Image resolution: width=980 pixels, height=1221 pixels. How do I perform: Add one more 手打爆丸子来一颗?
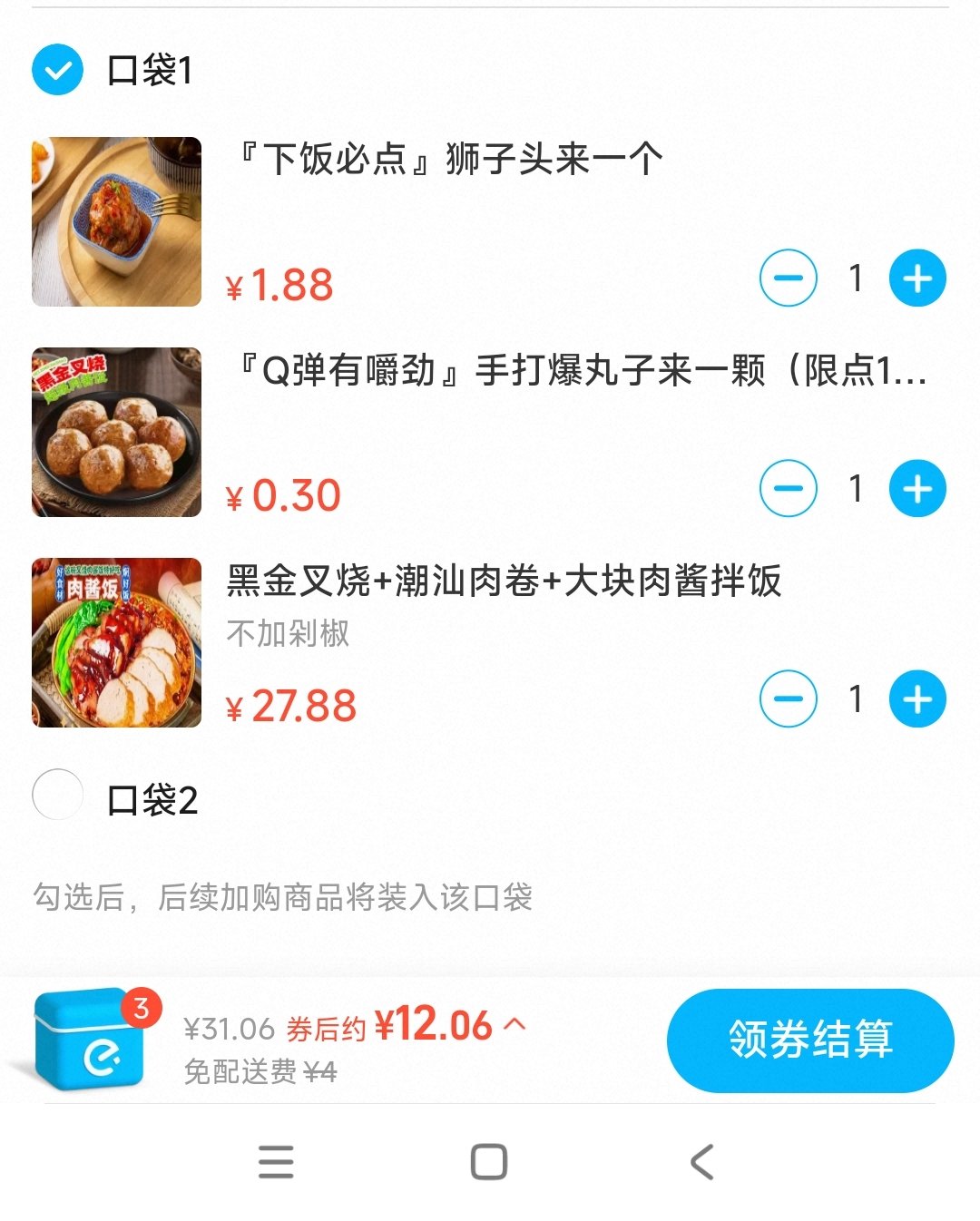pyautogui.click(x=917, y=489)
